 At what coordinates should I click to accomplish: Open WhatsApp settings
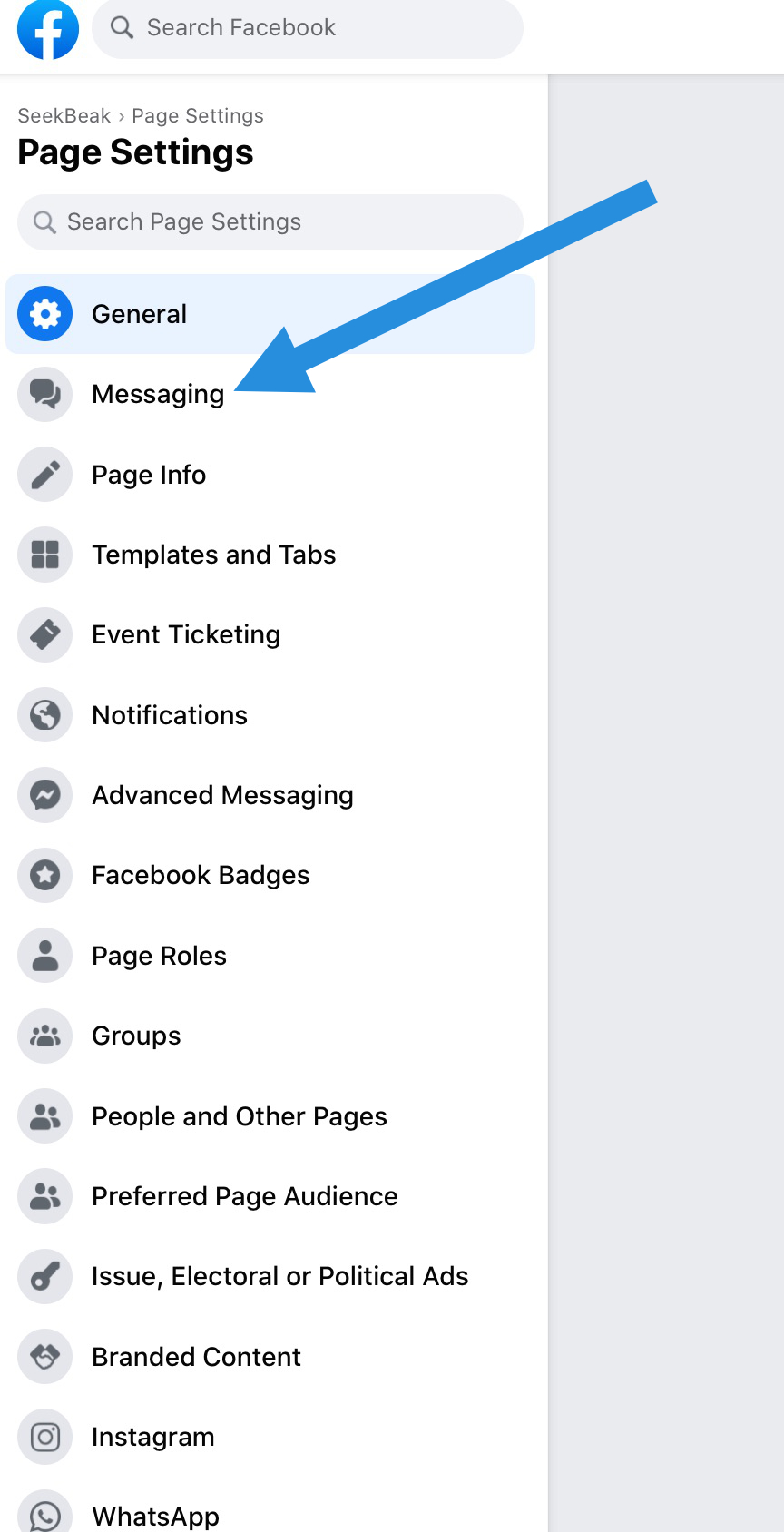(270, 1510)
